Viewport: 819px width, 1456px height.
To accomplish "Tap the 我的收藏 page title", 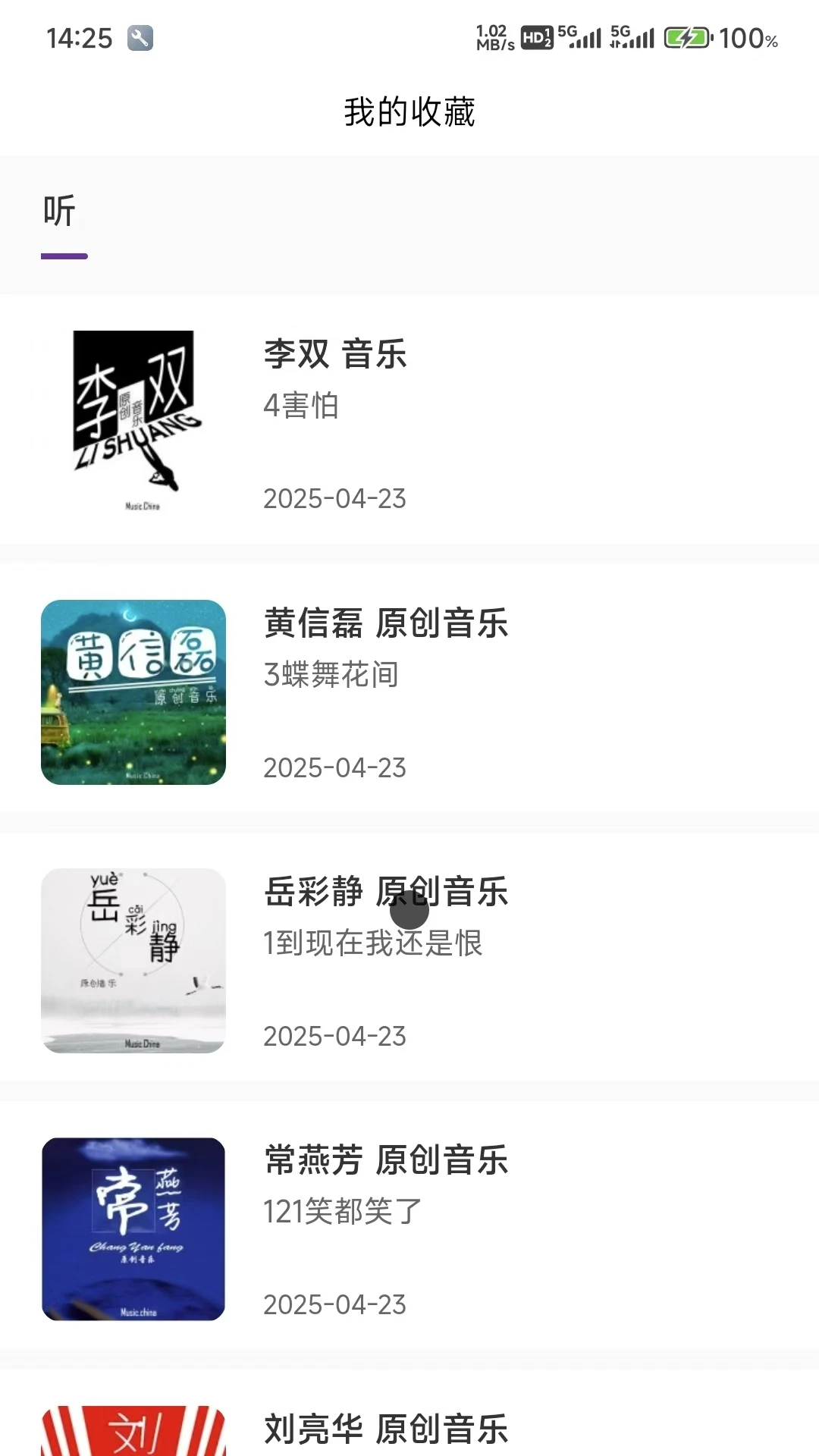I will click(x=409, y=114).
